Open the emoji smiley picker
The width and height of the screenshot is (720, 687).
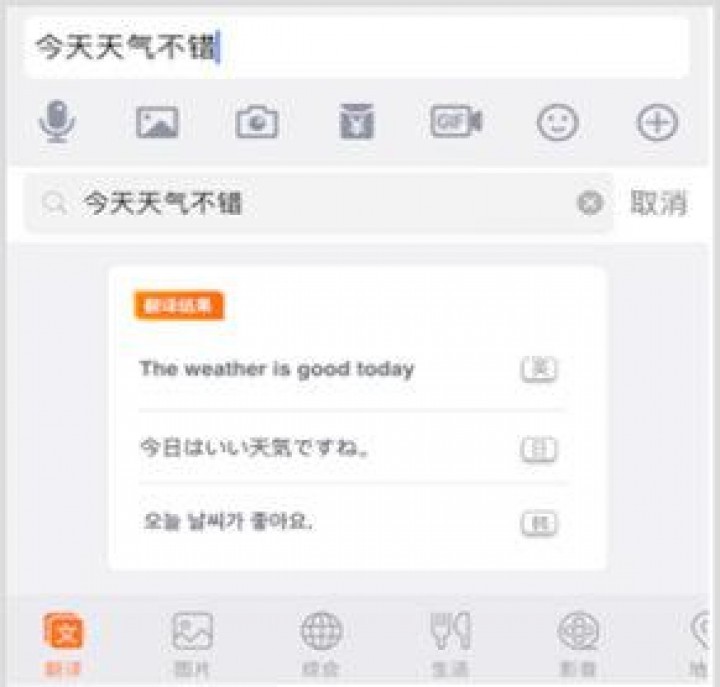557,123
